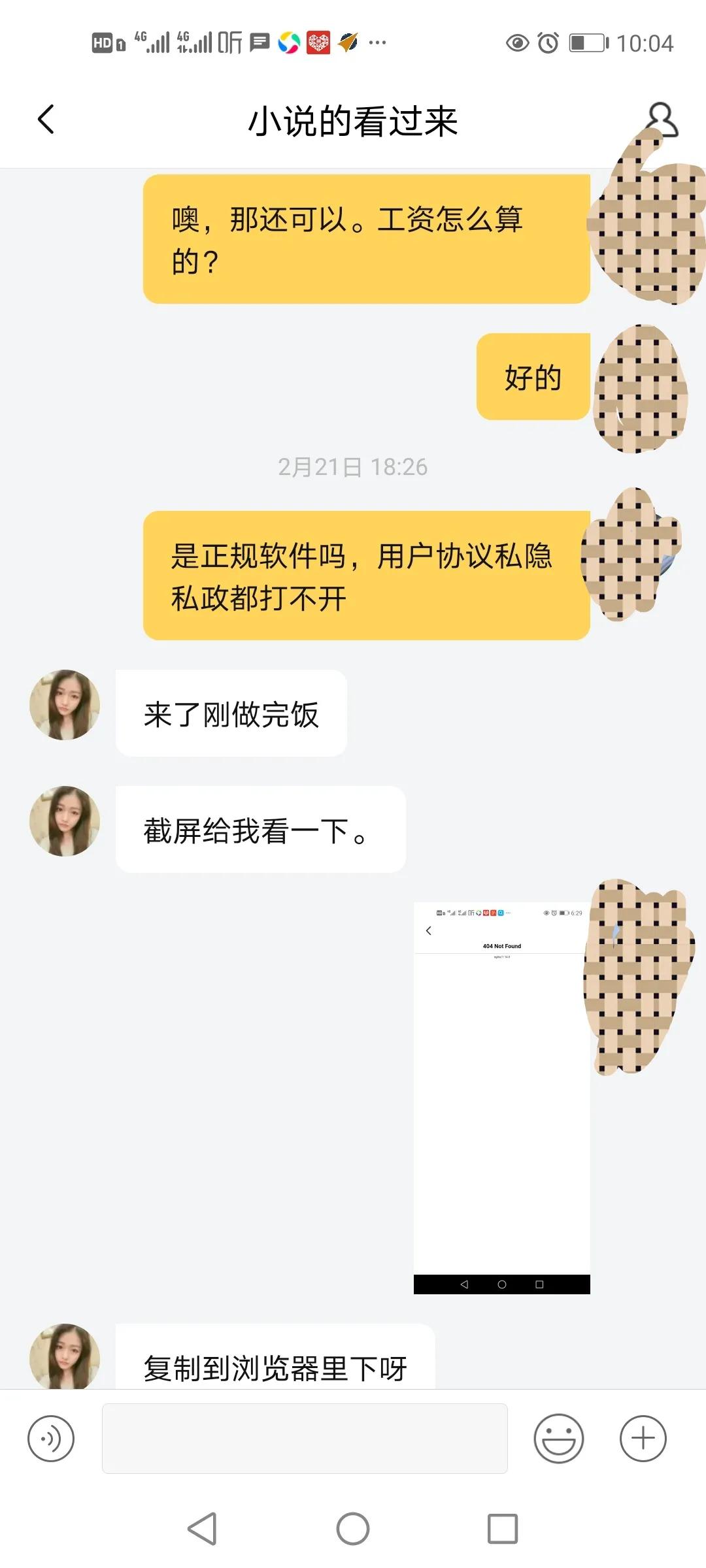Tap the plus icon to open more attachments
706x1568 pixels.
click(x=643, y=1438)
